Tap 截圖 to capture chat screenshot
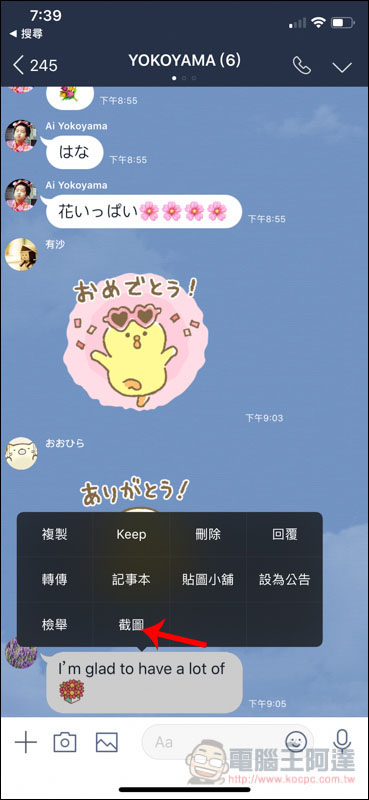The width and height of the screenshot is (369, 800). click(x=131, y=624)
